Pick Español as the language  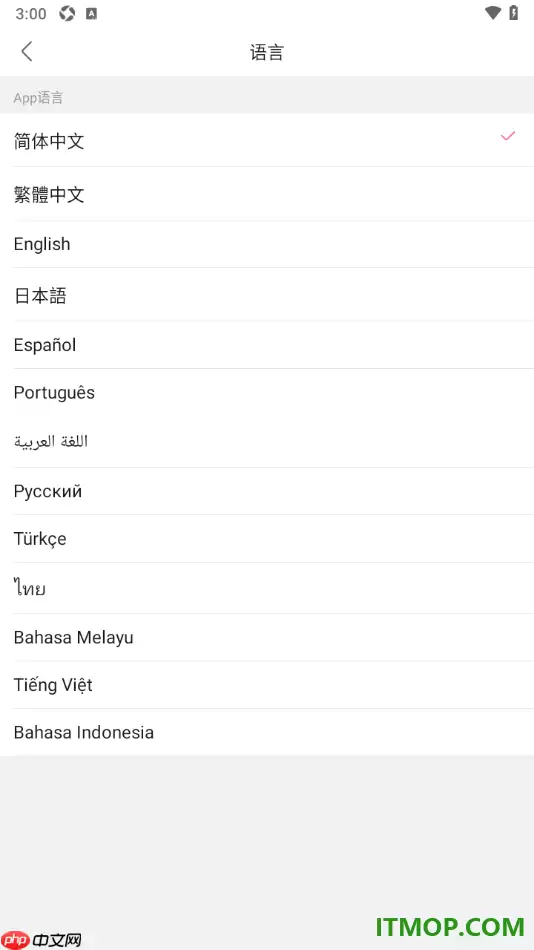pos(267,345)
